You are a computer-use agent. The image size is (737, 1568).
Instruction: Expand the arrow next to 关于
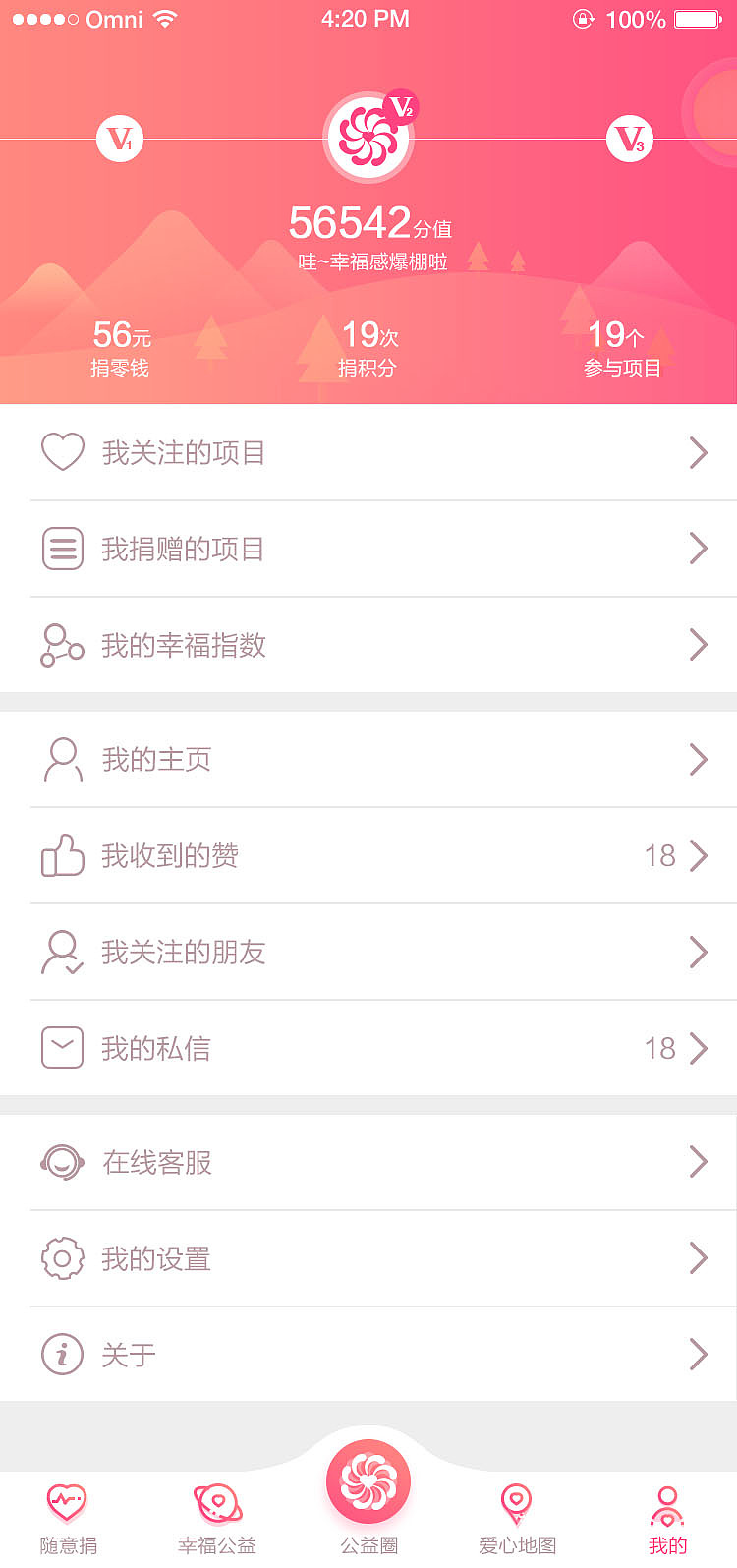698,1354
